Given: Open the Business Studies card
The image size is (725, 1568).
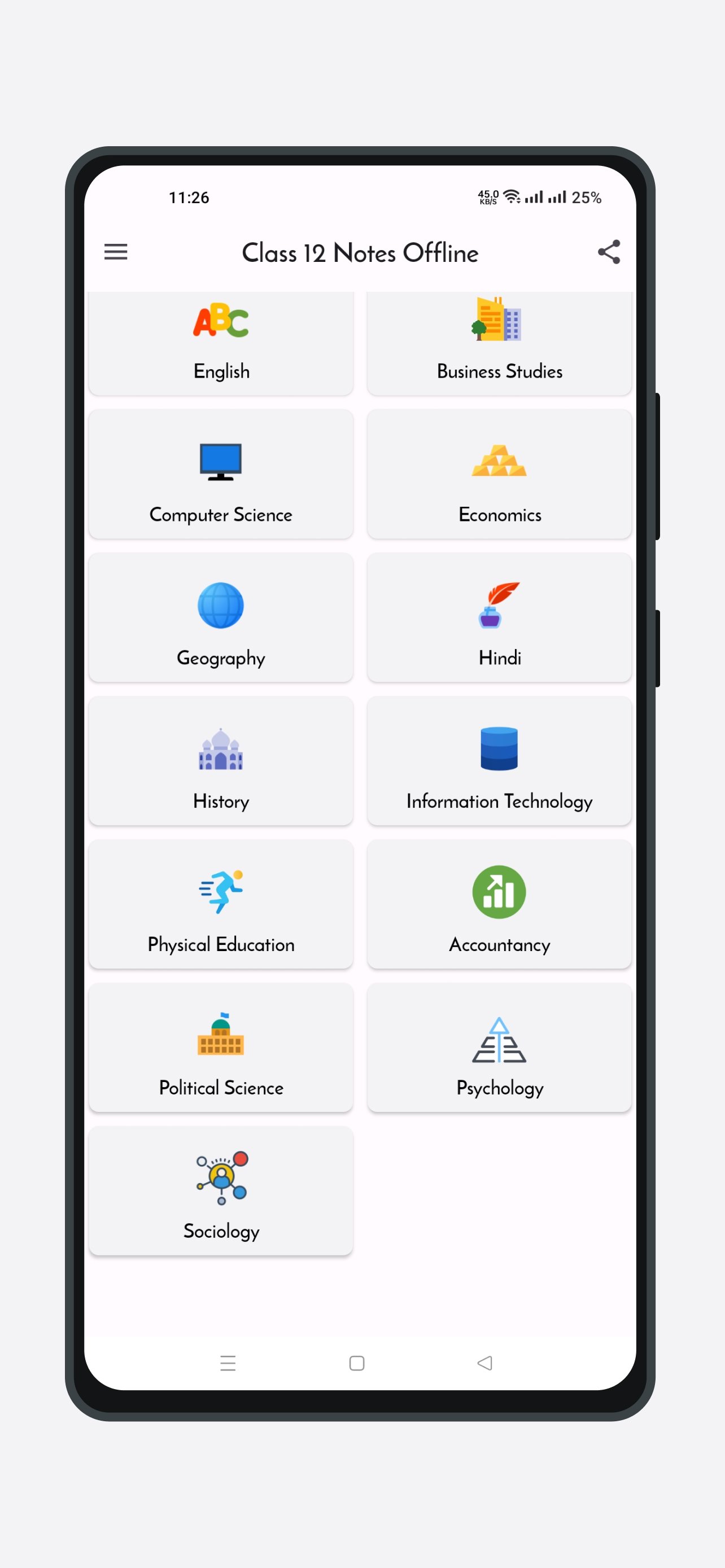Looking at the screenshot, I should [x=499, y=344].
